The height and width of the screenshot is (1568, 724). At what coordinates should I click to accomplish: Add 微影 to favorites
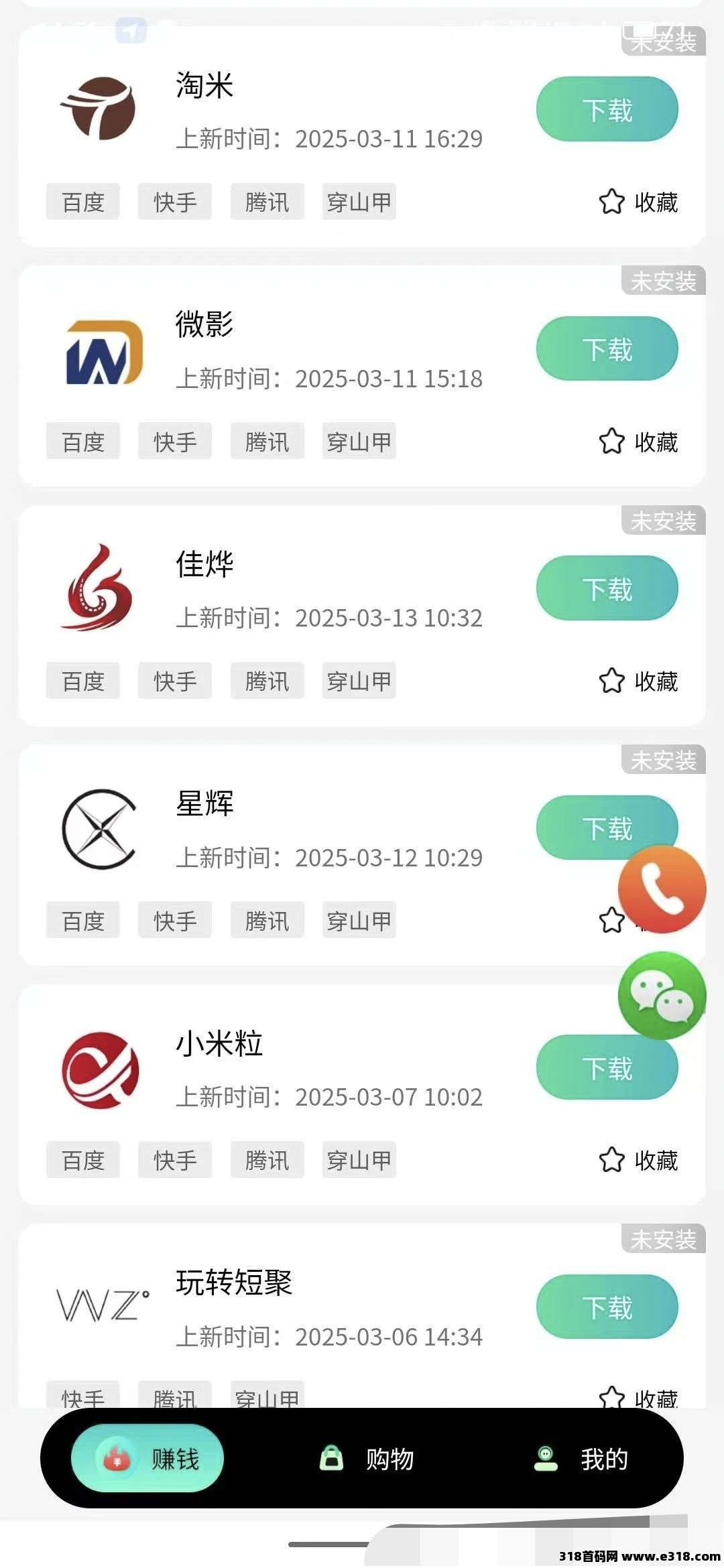point(638,442)
